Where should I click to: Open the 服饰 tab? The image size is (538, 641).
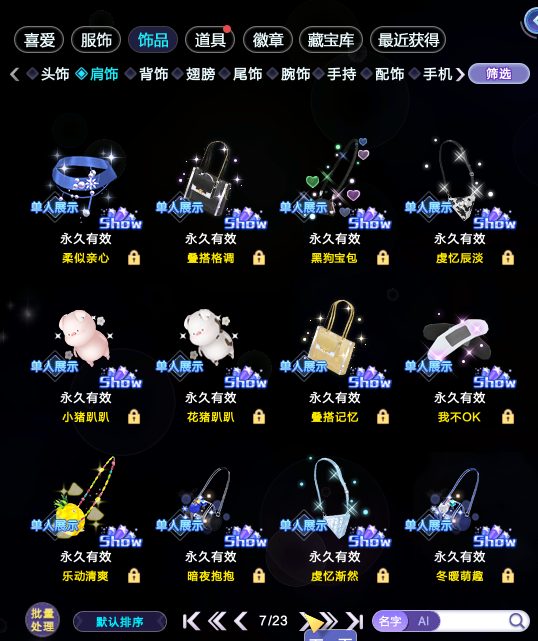point(96,40)
